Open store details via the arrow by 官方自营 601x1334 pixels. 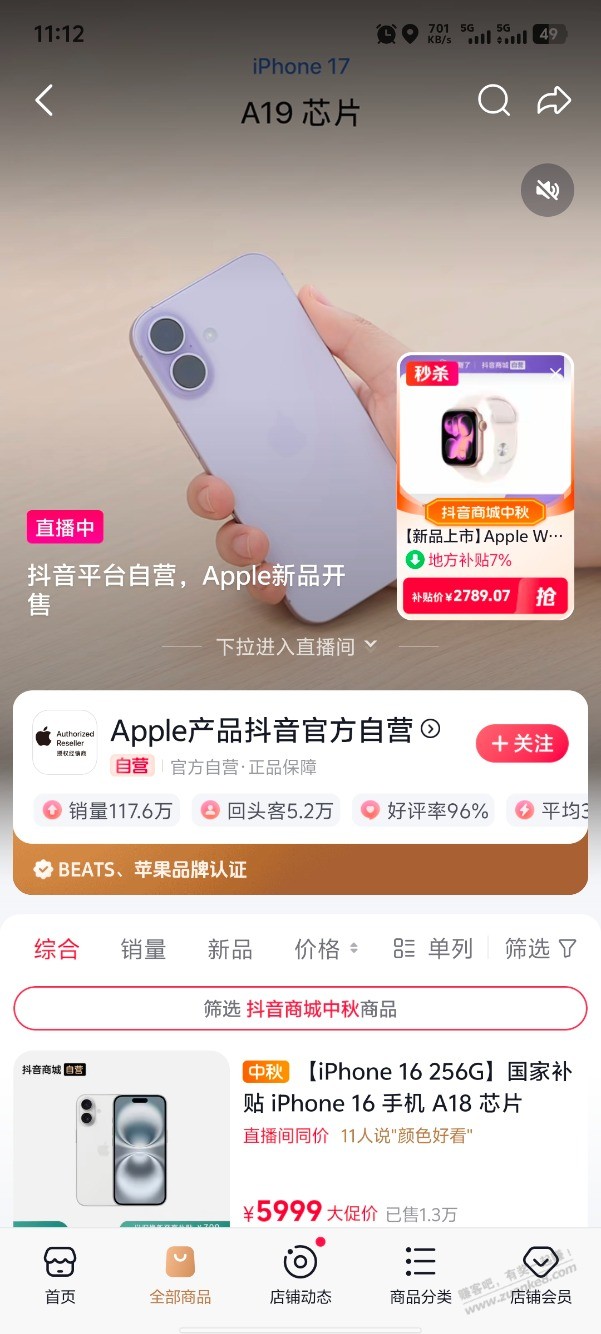click(431, 730)
